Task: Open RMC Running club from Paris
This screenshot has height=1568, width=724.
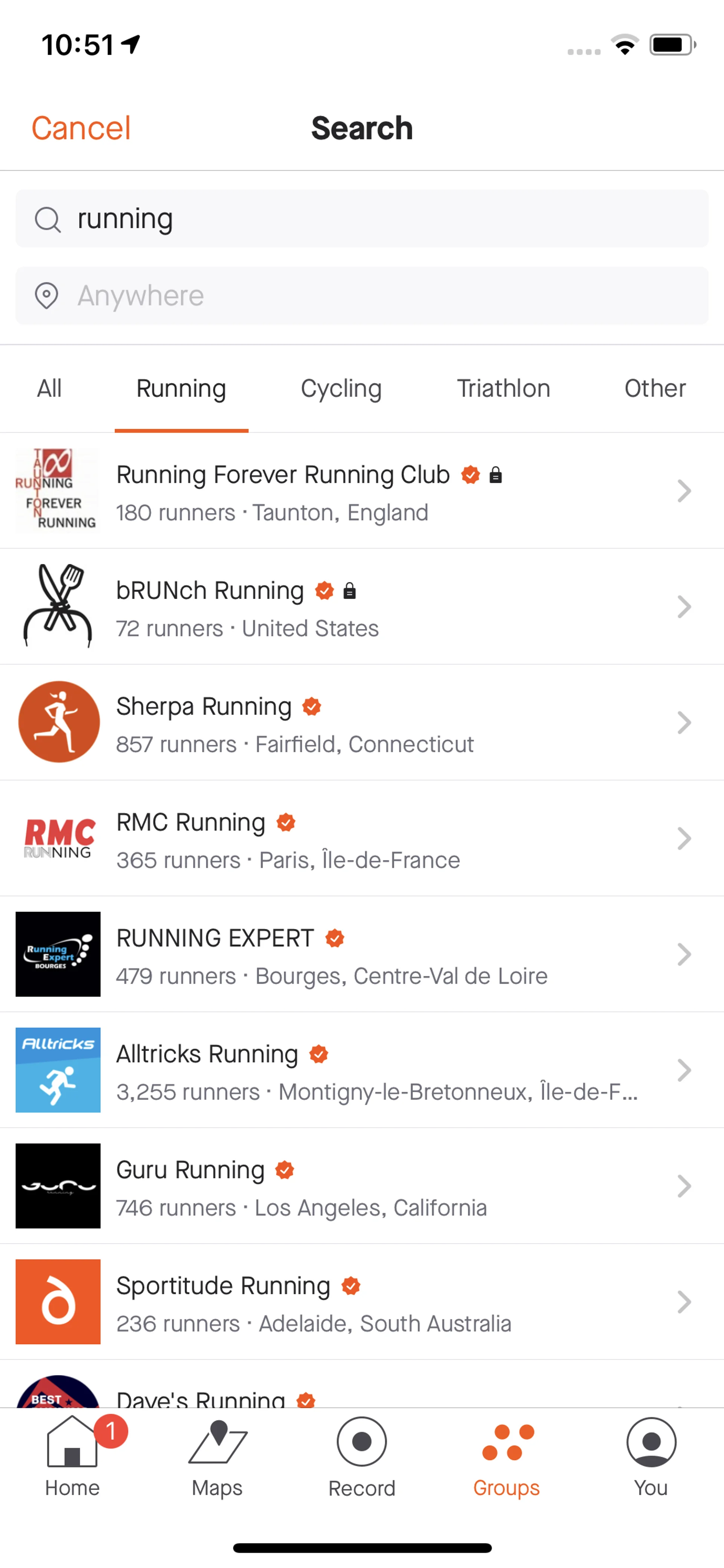Action: click(362, 839)
